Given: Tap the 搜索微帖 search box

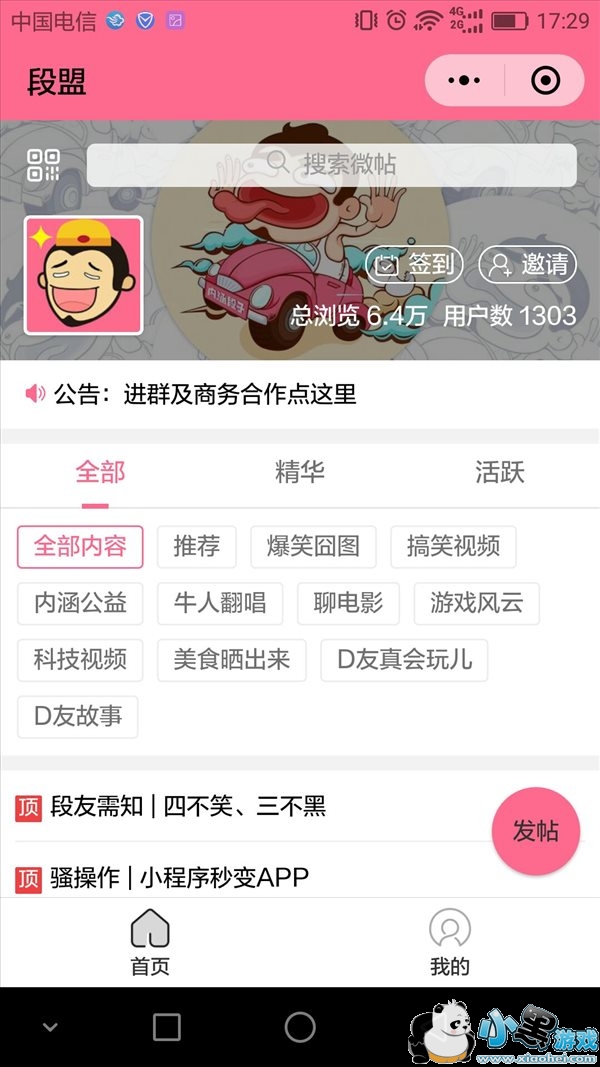Looking at the screenshot, I should (332, 165).
